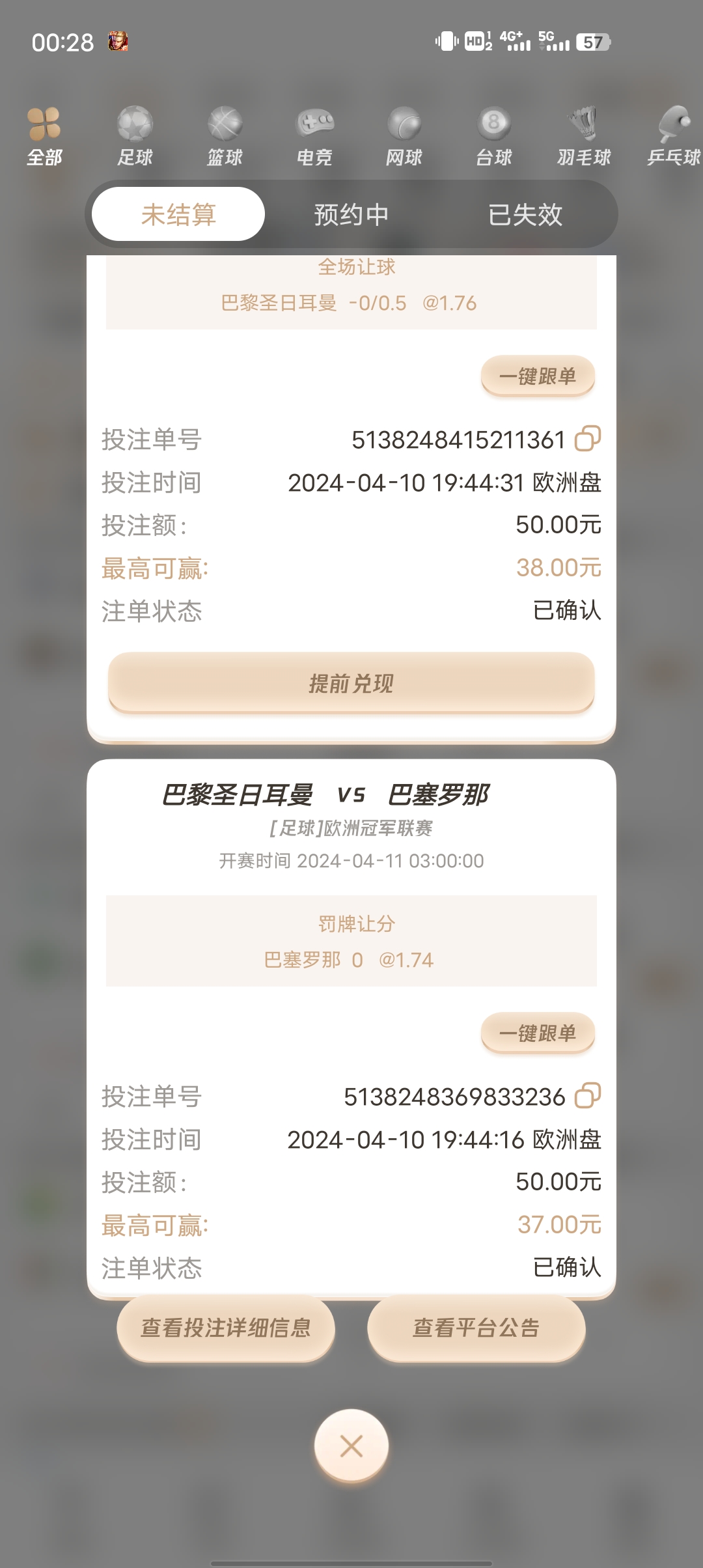The image size is (703, 1568).
Task: Tap the 提前兑现 cash-out button
Action: pyautogui.click(x=351, y=683)
